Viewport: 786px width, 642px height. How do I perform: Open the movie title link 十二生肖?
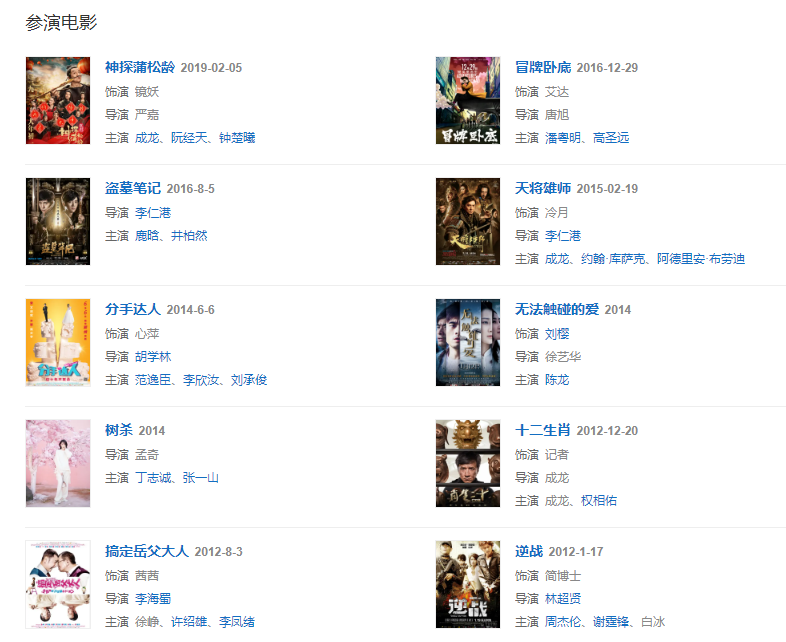tap(543, 431)
